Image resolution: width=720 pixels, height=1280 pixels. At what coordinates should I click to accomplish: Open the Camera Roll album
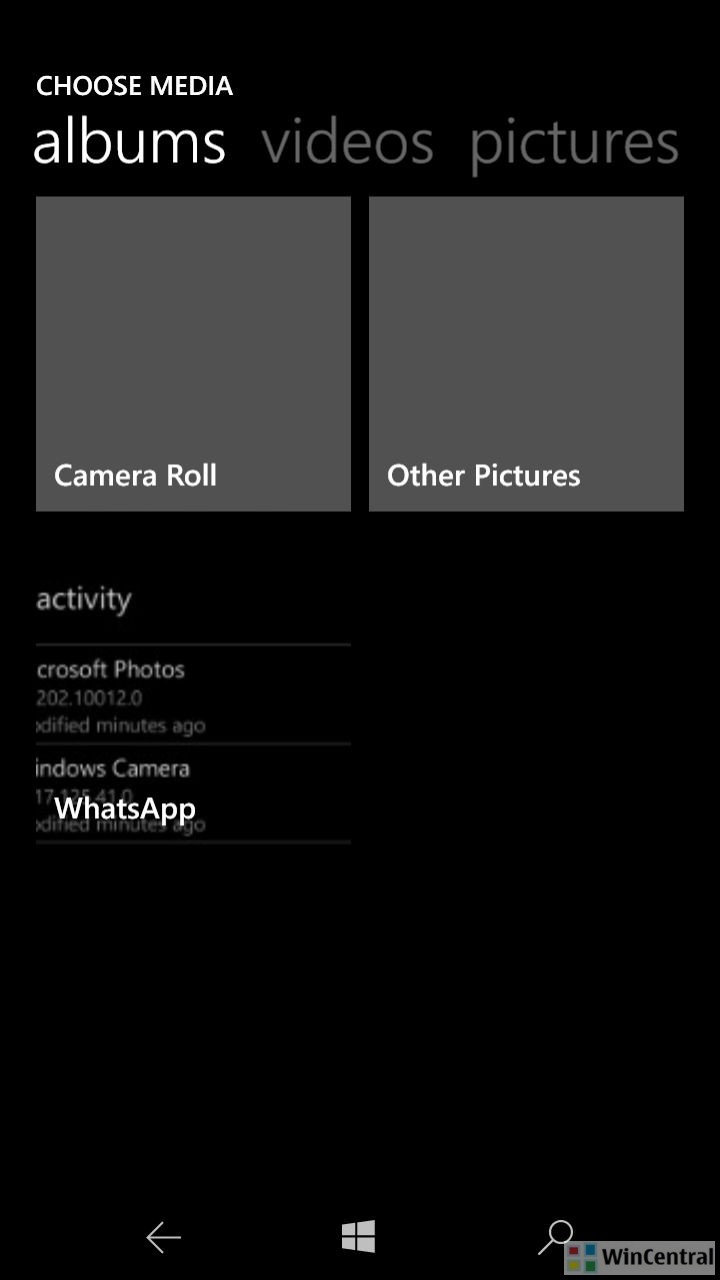click(193, 353)
